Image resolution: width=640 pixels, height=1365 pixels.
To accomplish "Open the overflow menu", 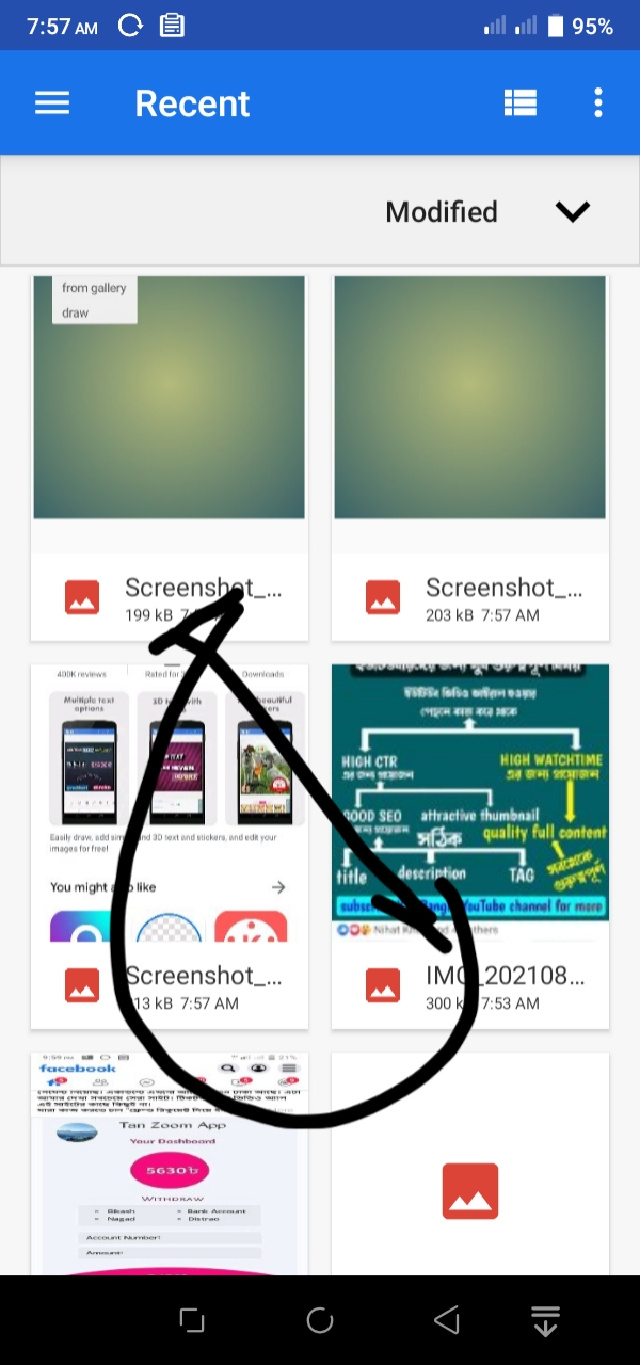I will [x=598, y=103].
